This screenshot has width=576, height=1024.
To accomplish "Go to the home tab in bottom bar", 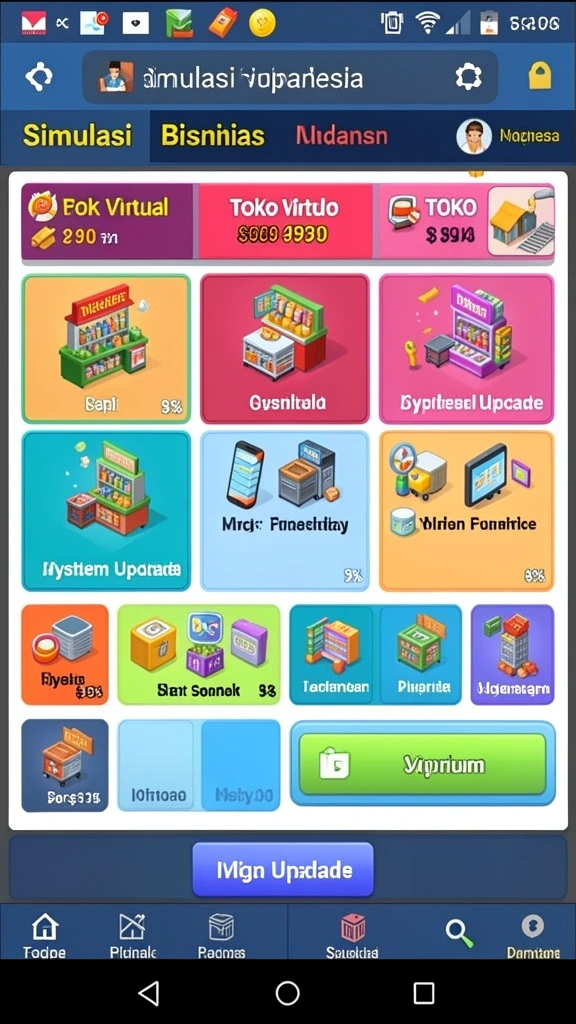I will (44, 935).
